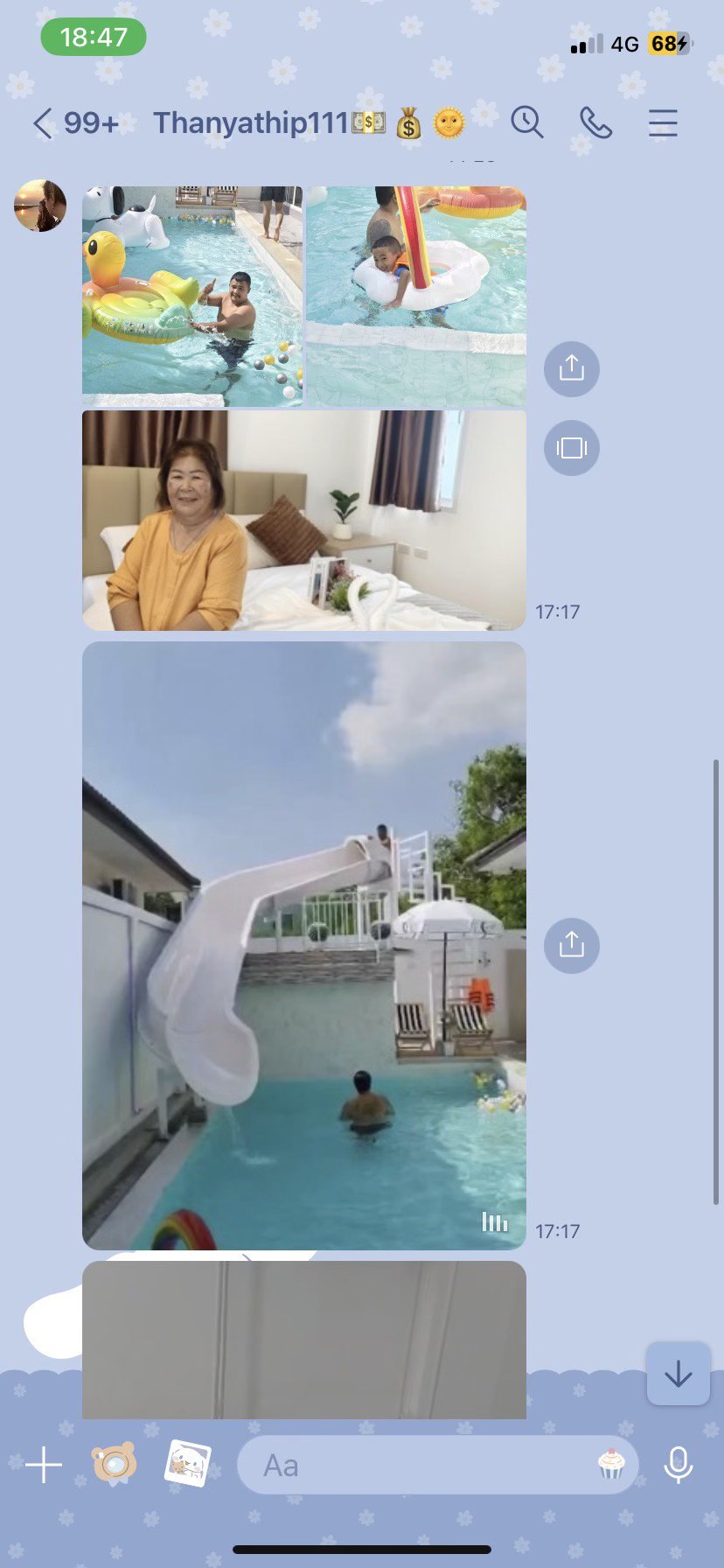The height and width of the screenshot is (1568, 724).
Task: Share the pool slide video
Action: point(571,945)
